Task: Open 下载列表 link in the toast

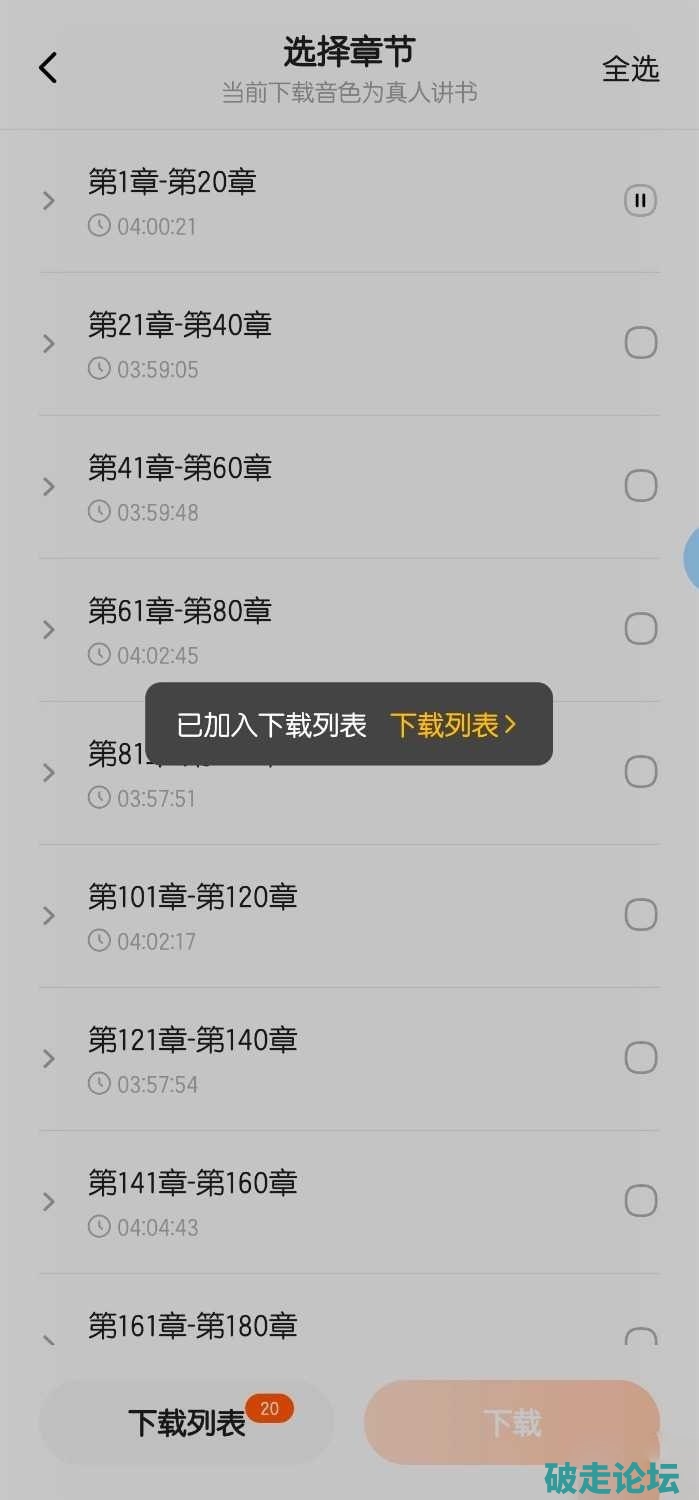Action: click(453, 725)
